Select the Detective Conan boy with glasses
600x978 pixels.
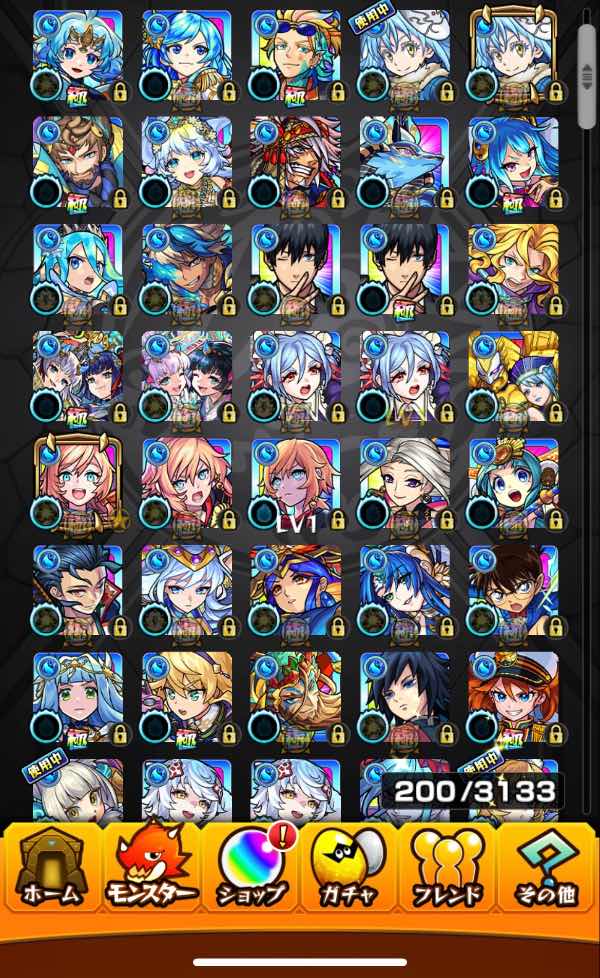513,590
